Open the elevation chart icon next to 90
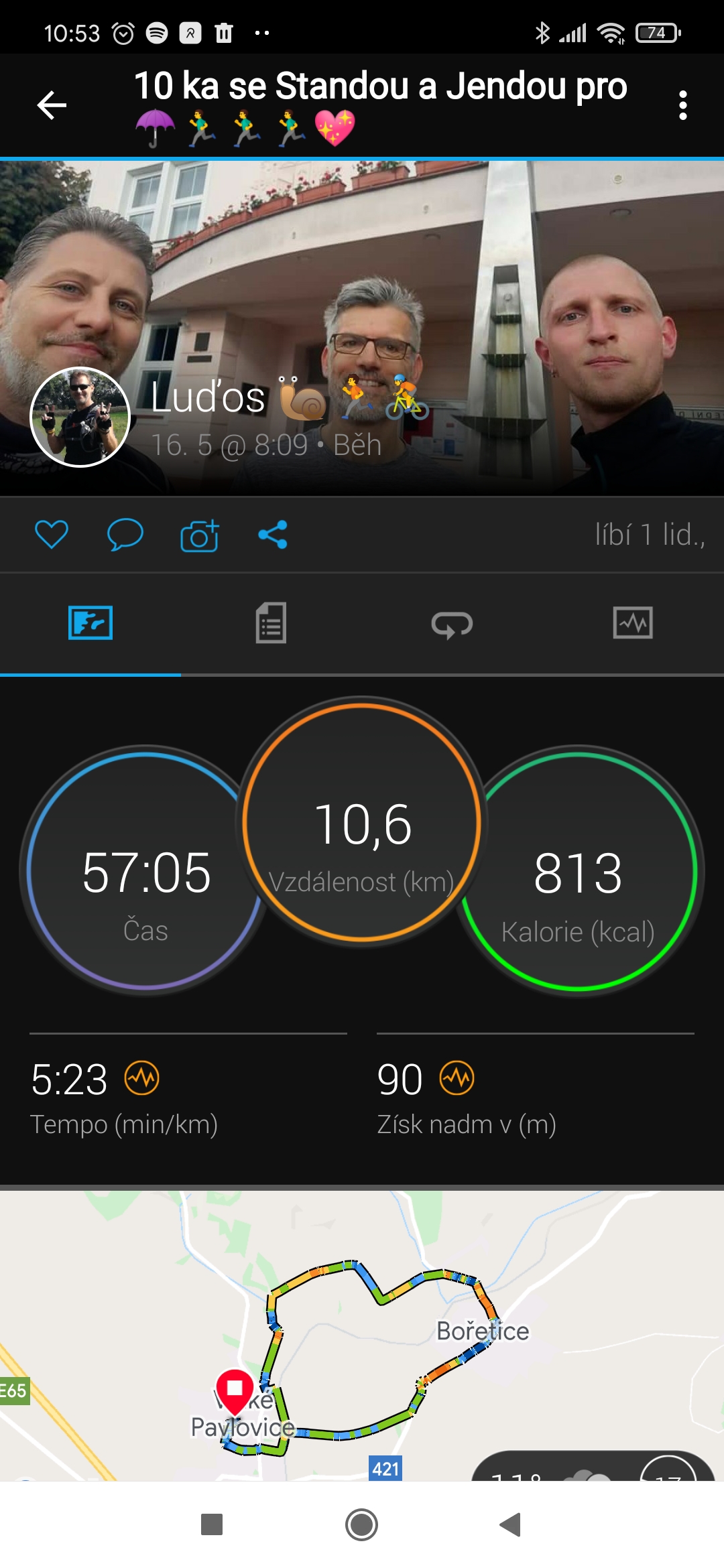The height and width of the screenshot is (1568, 724). point(457,1078)
